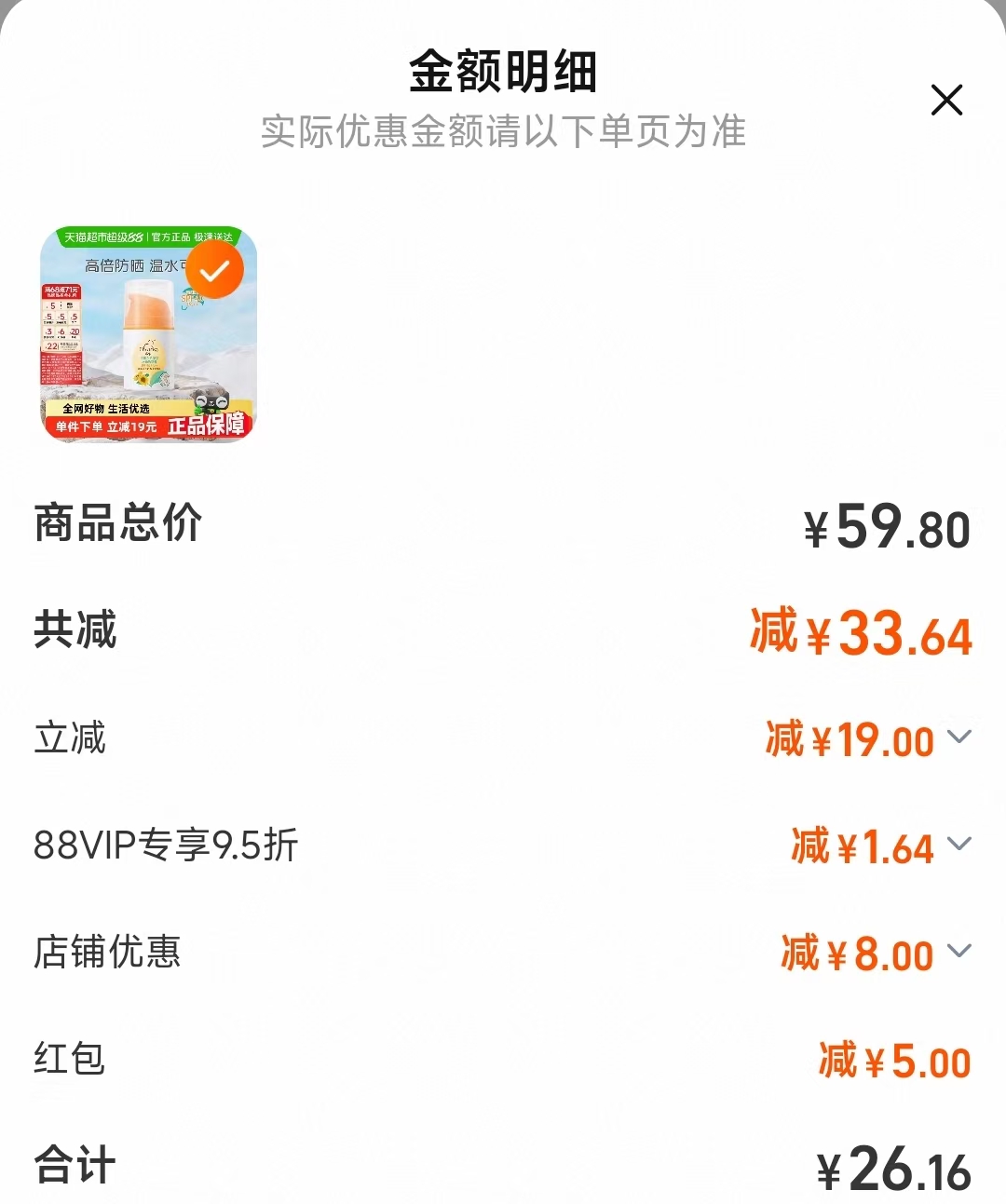Screen dimensions: 1006x1204
Task: Expand the 店铺优惠 details chevron
Action: click(958, 952)
